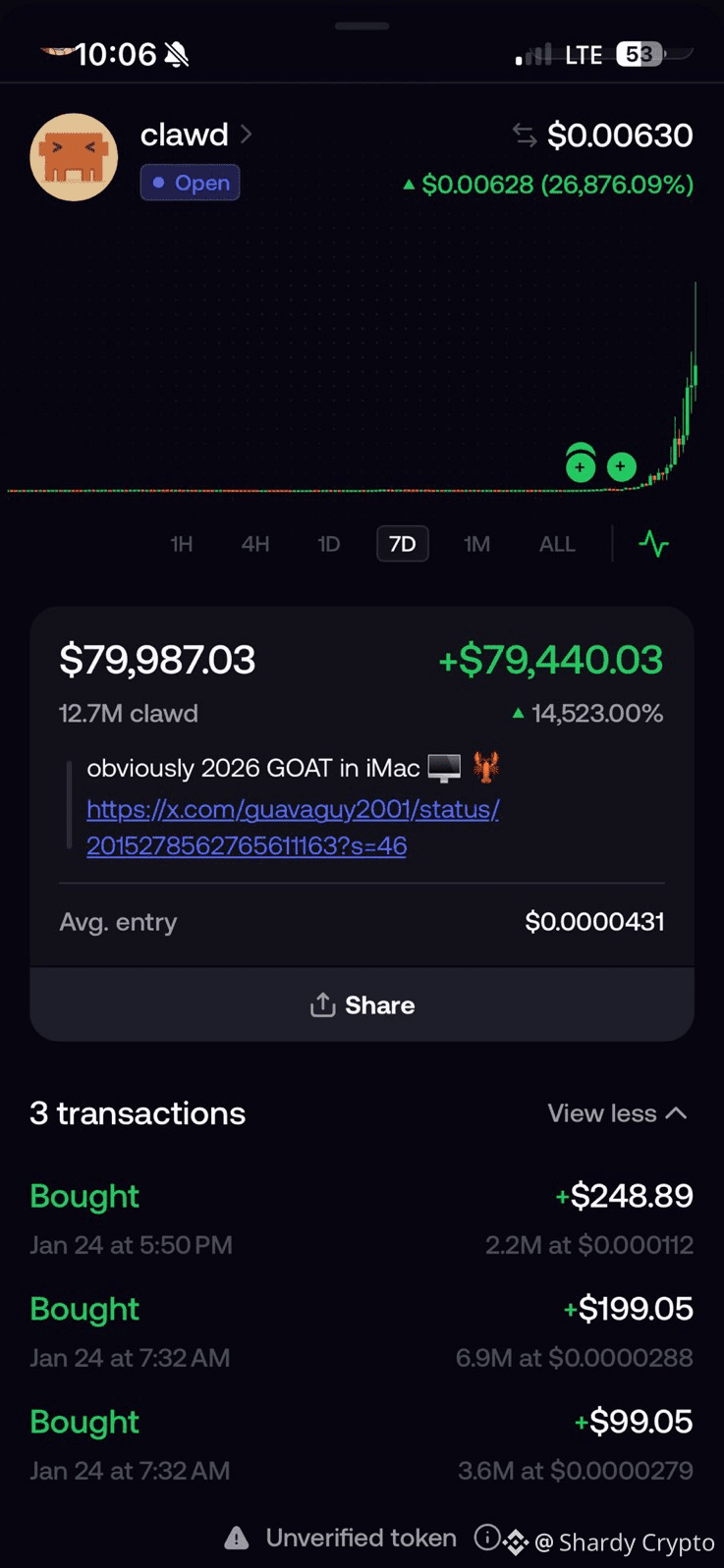This screenshot has height=1568, width=724.
Task: Tap the BNB Chain diamond icon near Shardy Crypto
Action: click(516, 1541)
